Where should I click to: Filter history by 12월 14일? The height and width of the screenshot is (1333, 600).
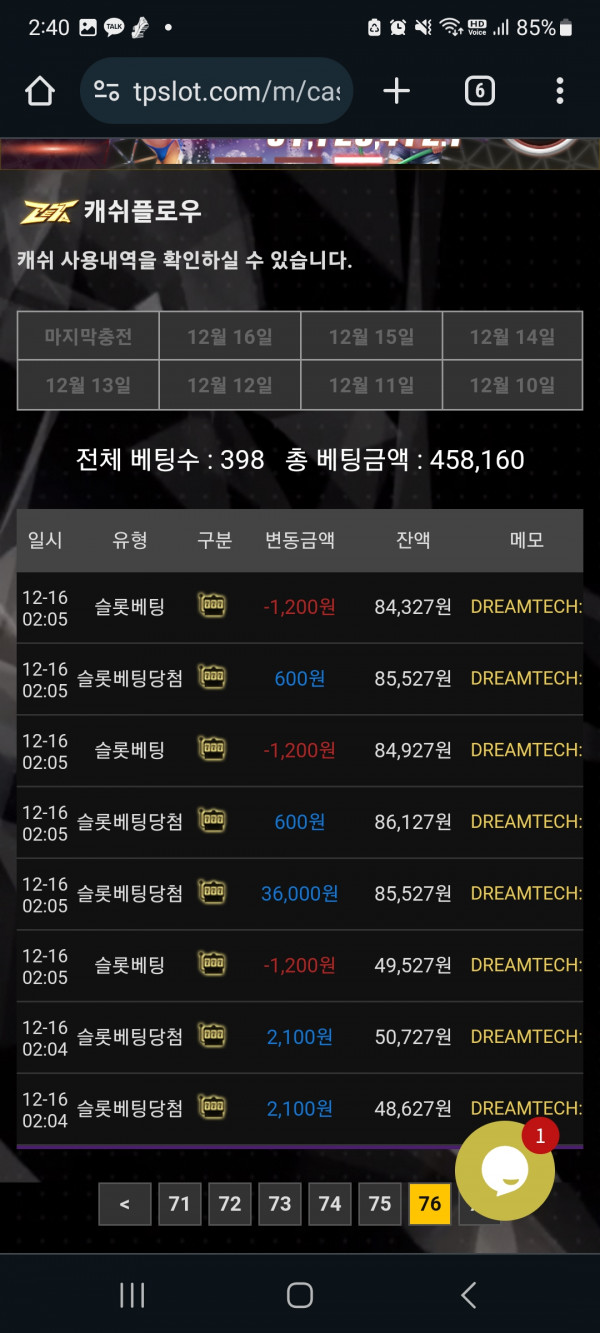[x=512, y=336]
